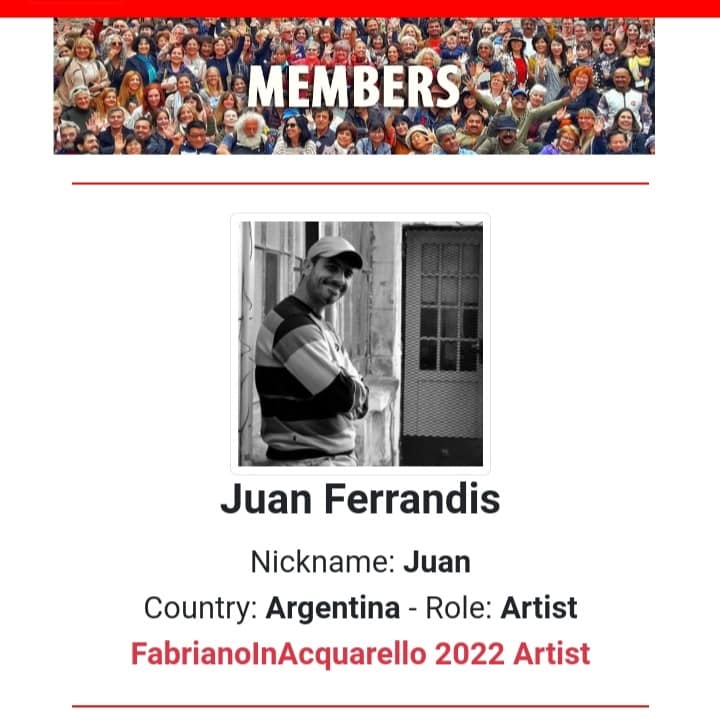Open the FabrianoInAcquarello 2022 Artist link
The width and height of the screenshot is (720, 718).
(360, 654)
